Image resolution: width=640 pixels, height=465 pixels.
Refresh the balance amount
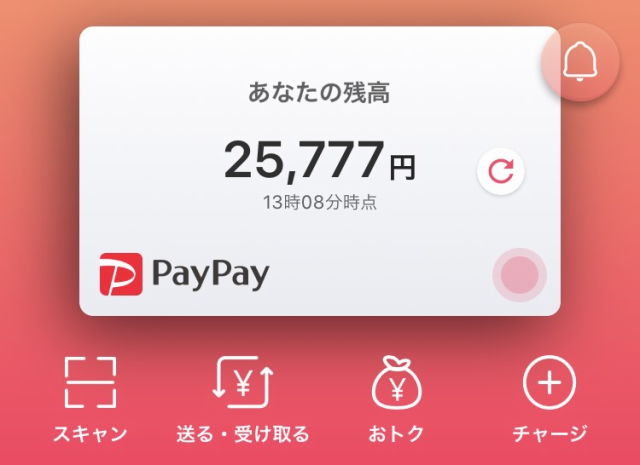(x=500, y=171)
